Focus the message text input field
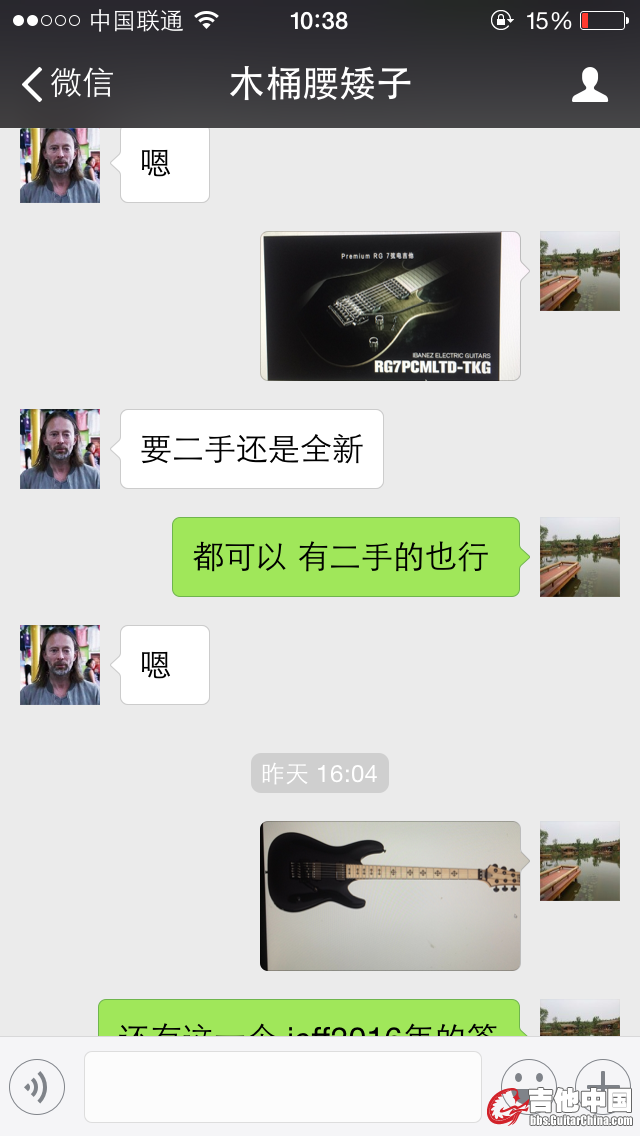The image size is (640, 1136). tap(282, 1086)
